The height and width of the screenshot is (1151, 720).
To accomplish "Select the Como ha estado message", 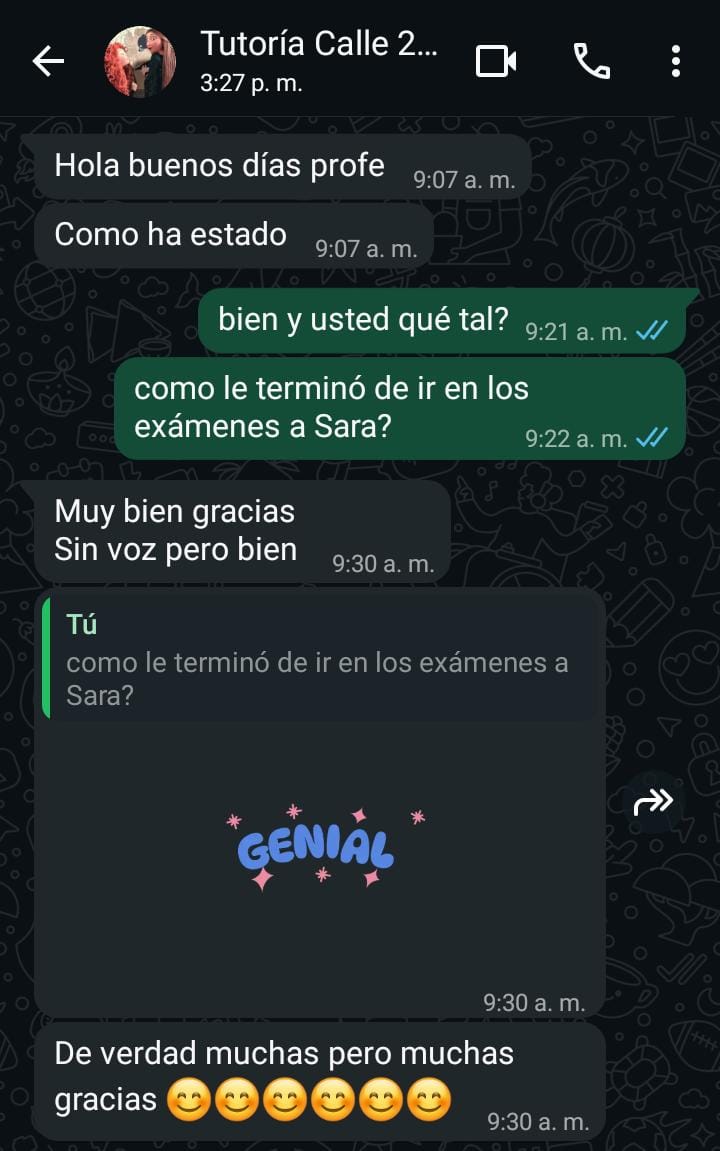I will tap(172, 235).
